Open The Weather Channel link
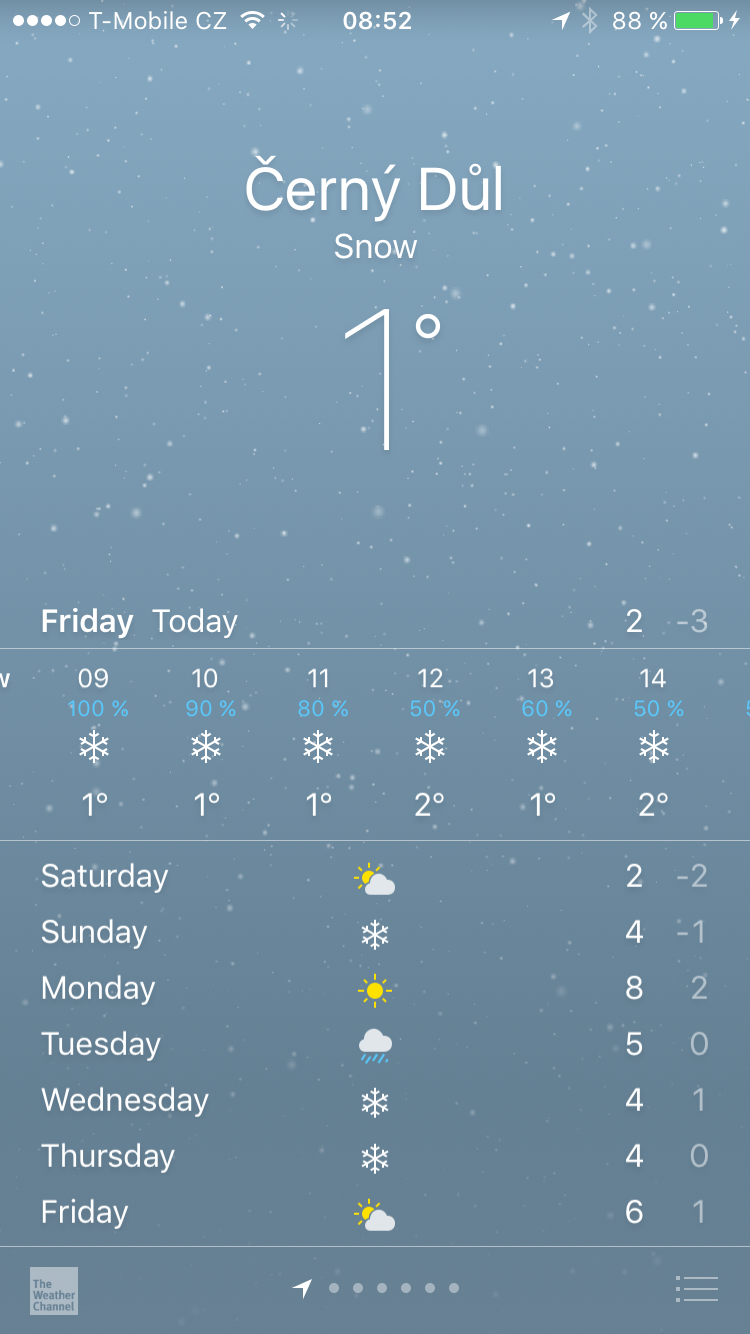 coord(54,1290)
